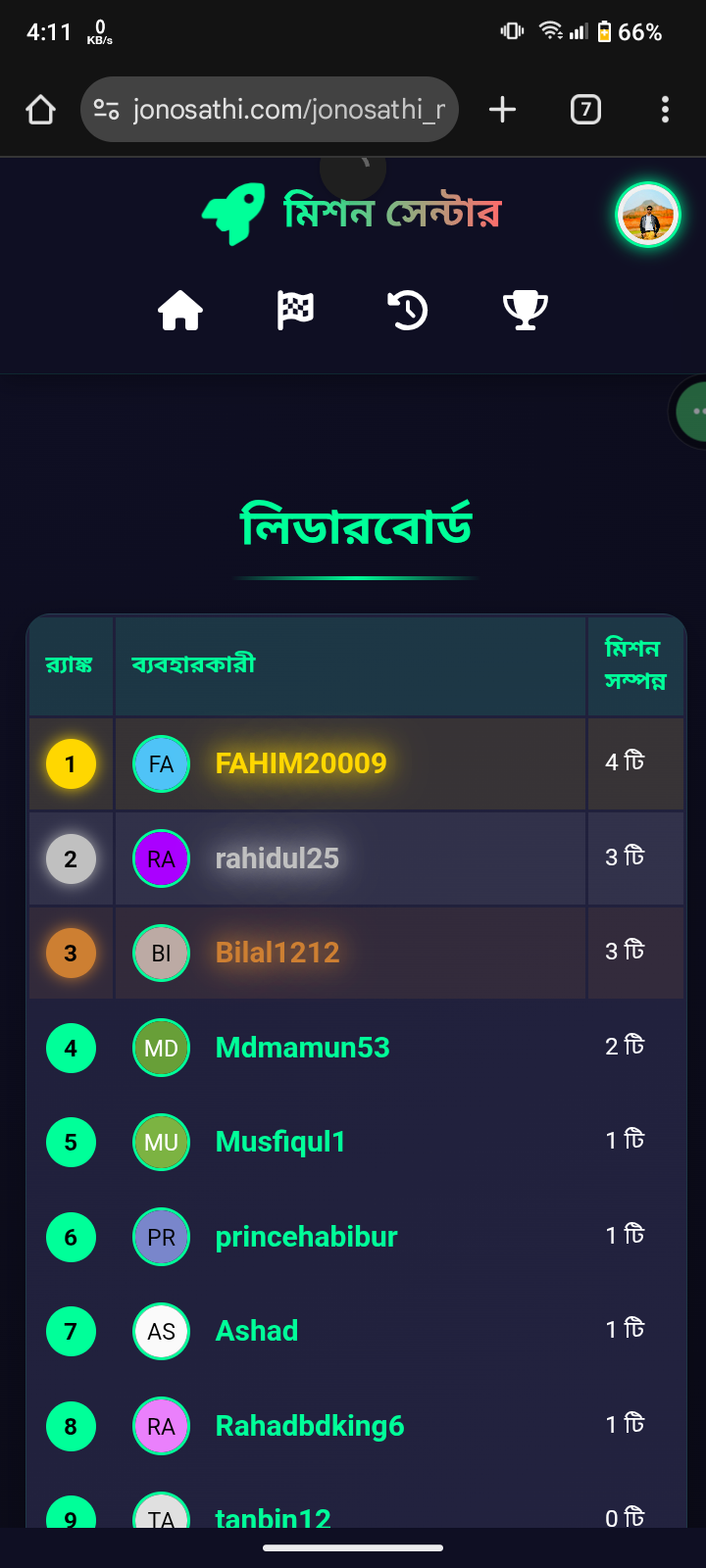The width and height of the screenshot is (706, 1568).
Task: Open the checkered flag missions icon
Action: pos(295,311)
